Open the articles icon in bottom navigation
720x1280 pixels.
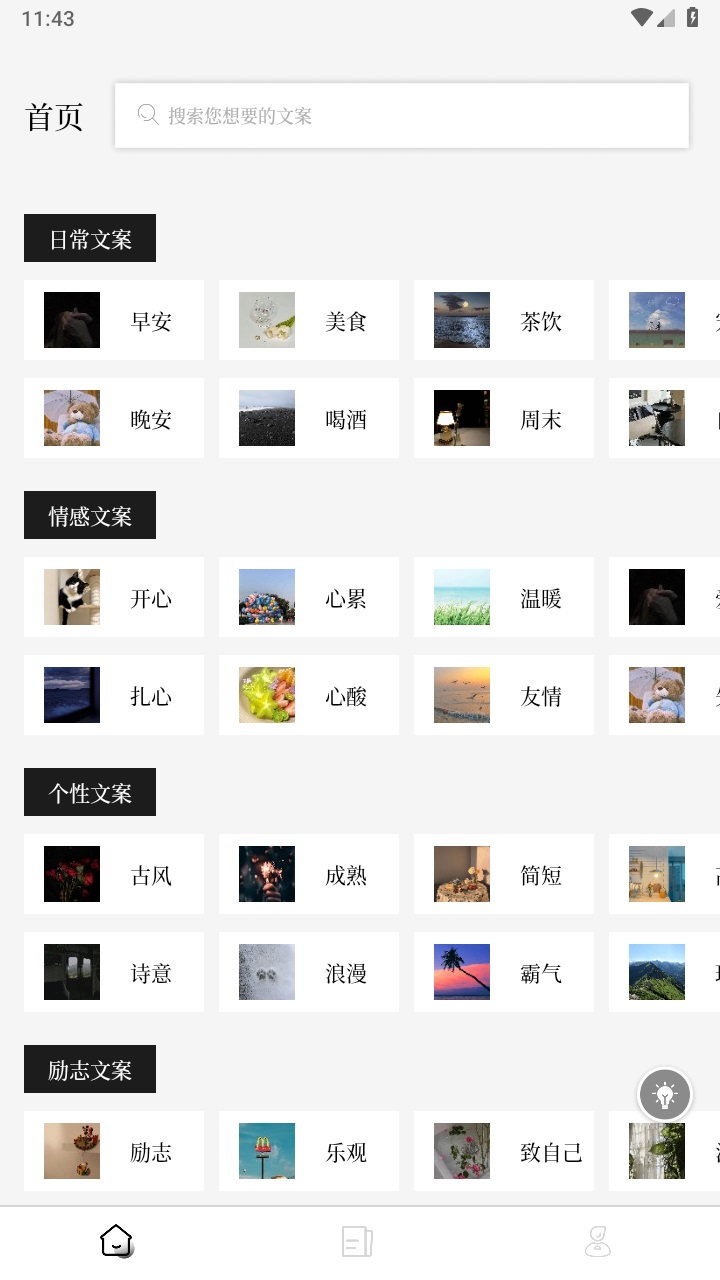357,1241
